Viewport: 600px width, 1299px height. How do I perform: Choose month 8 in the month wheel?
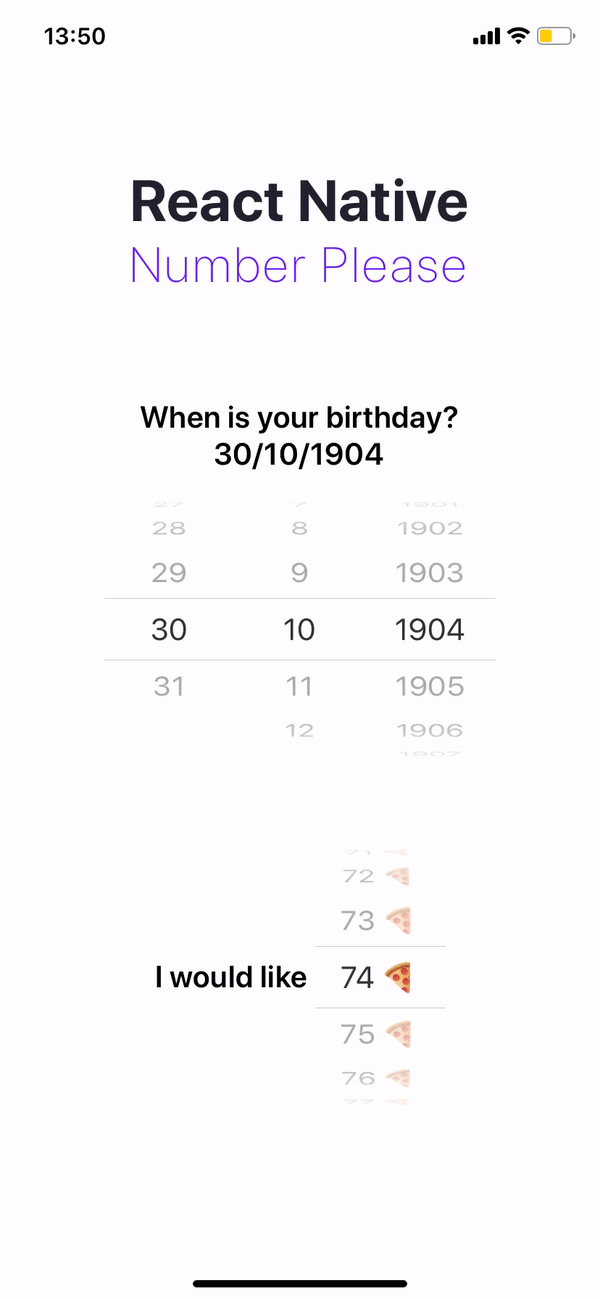coord(299,528)
